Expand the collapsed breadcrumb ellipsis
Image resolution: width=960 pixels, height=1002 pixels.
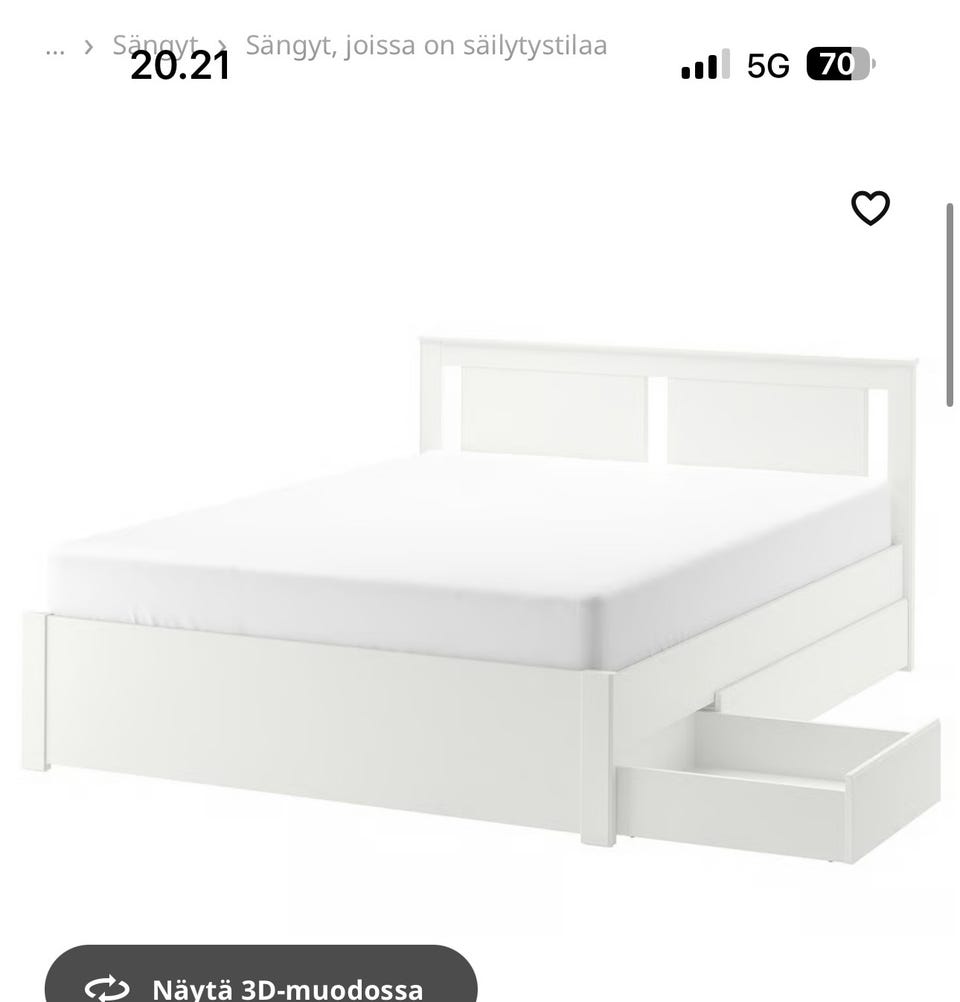55,46
